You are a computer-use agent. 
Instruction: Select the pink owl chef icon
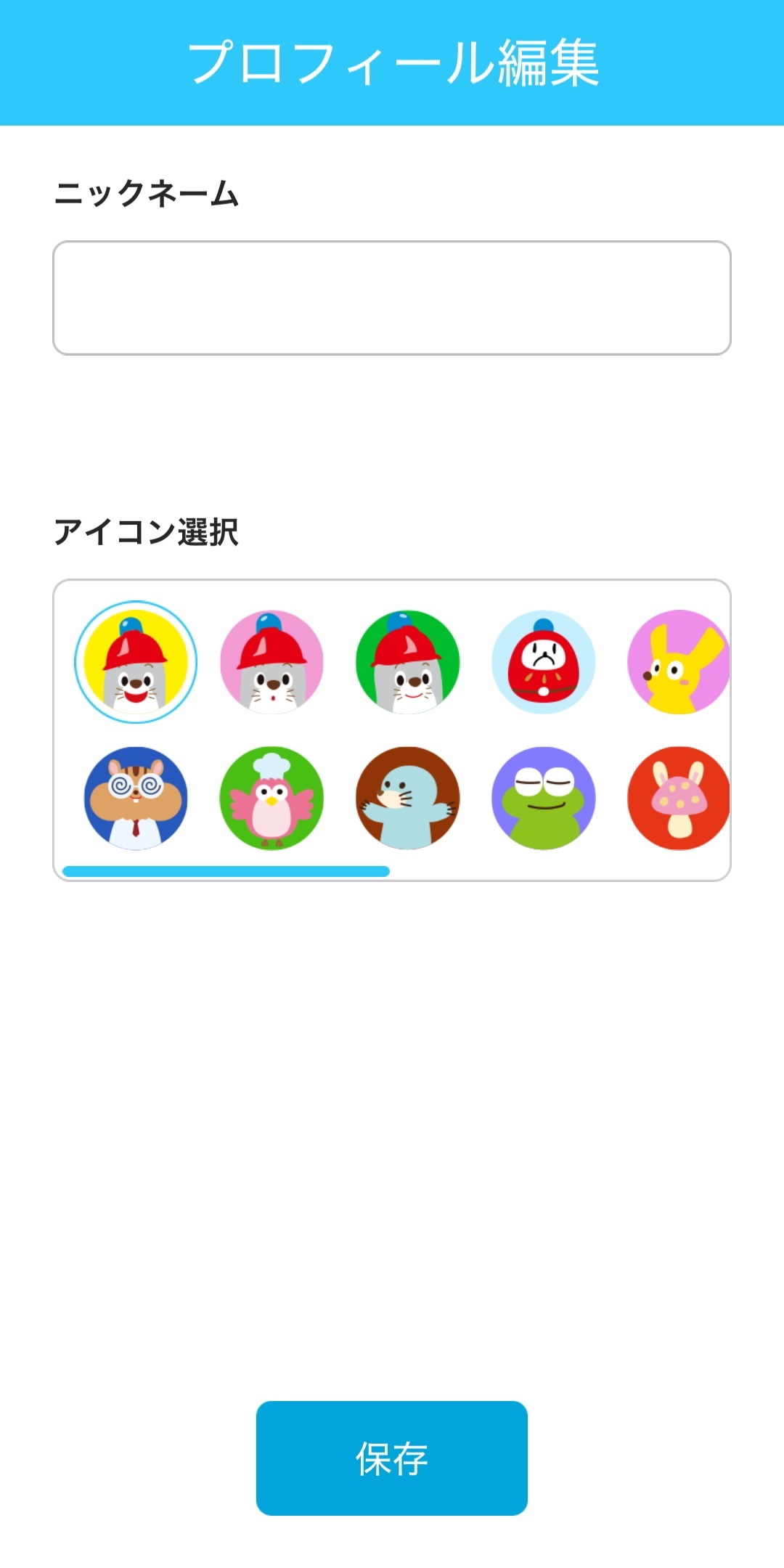[271, 799]
